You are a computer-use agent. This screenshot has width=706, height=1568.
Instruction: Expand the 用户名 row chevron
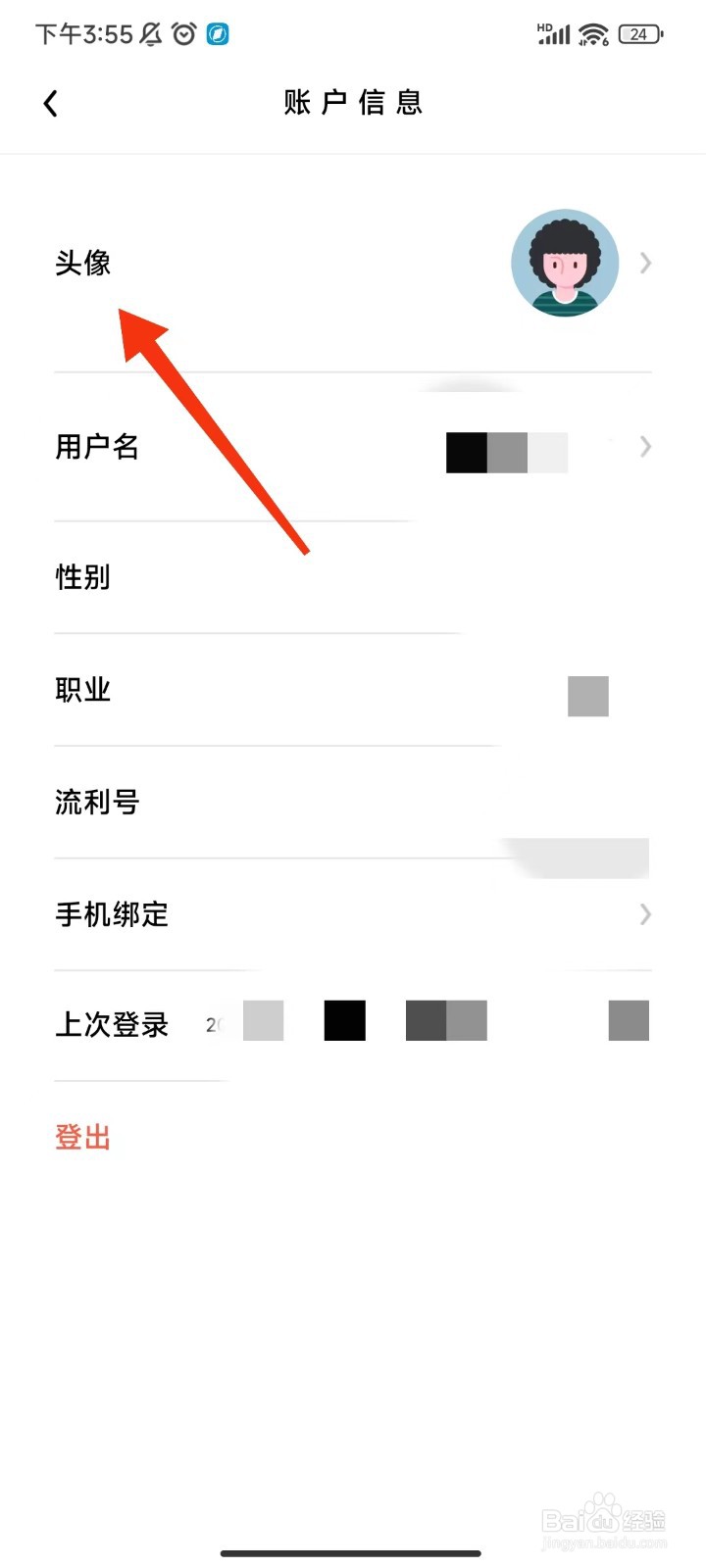[644, 447]
